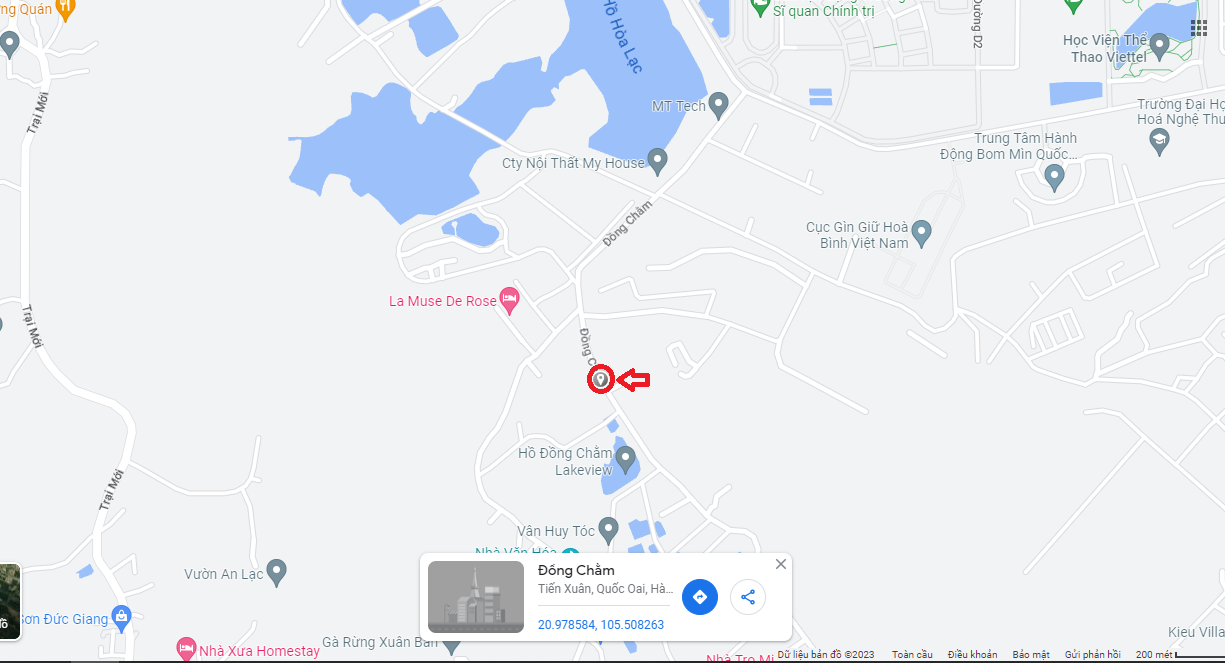This screenshot has width=1225, height=663.
Task: Get directions to Đồng Chằm
Action: (x=700, y=597)
